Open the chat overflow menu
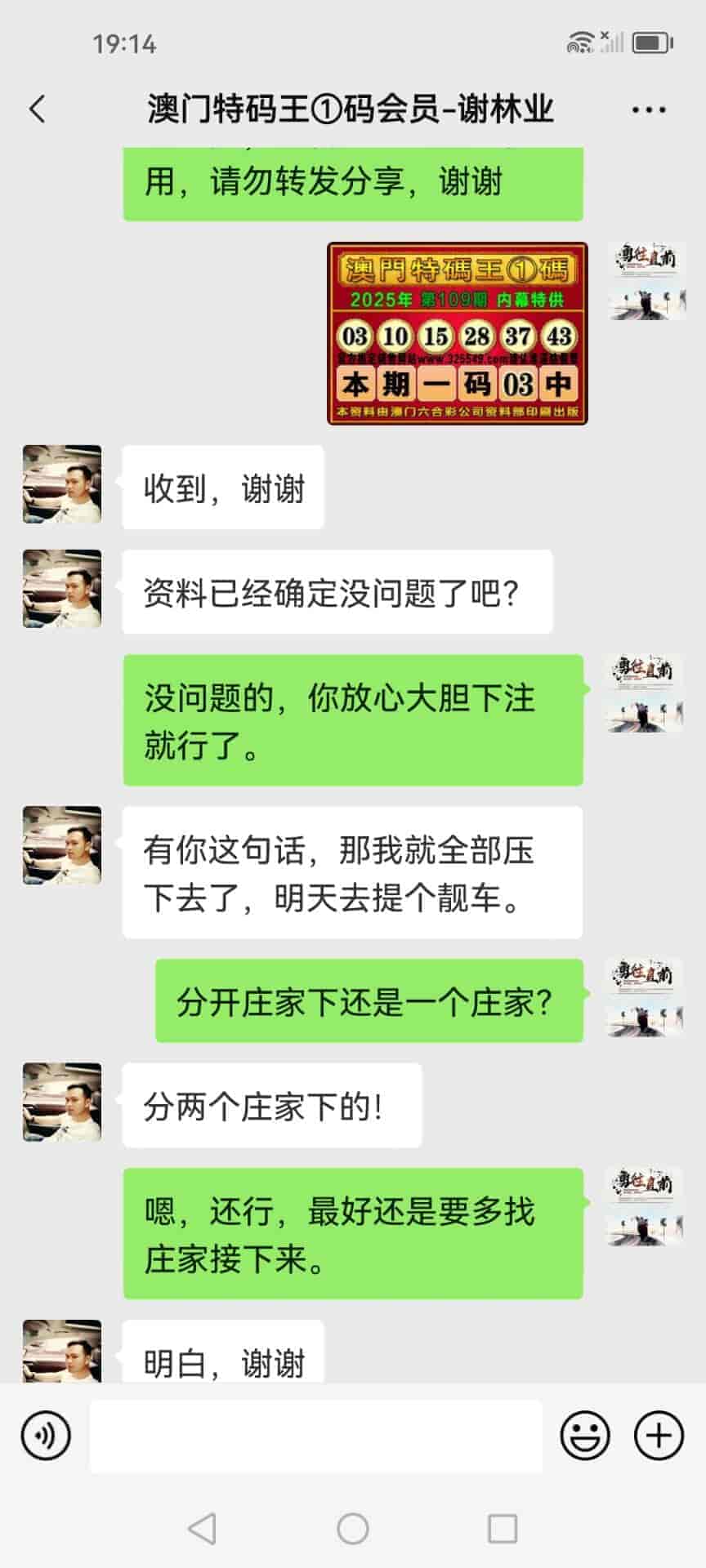This screenshot has height=1568, width=706. 649,109
